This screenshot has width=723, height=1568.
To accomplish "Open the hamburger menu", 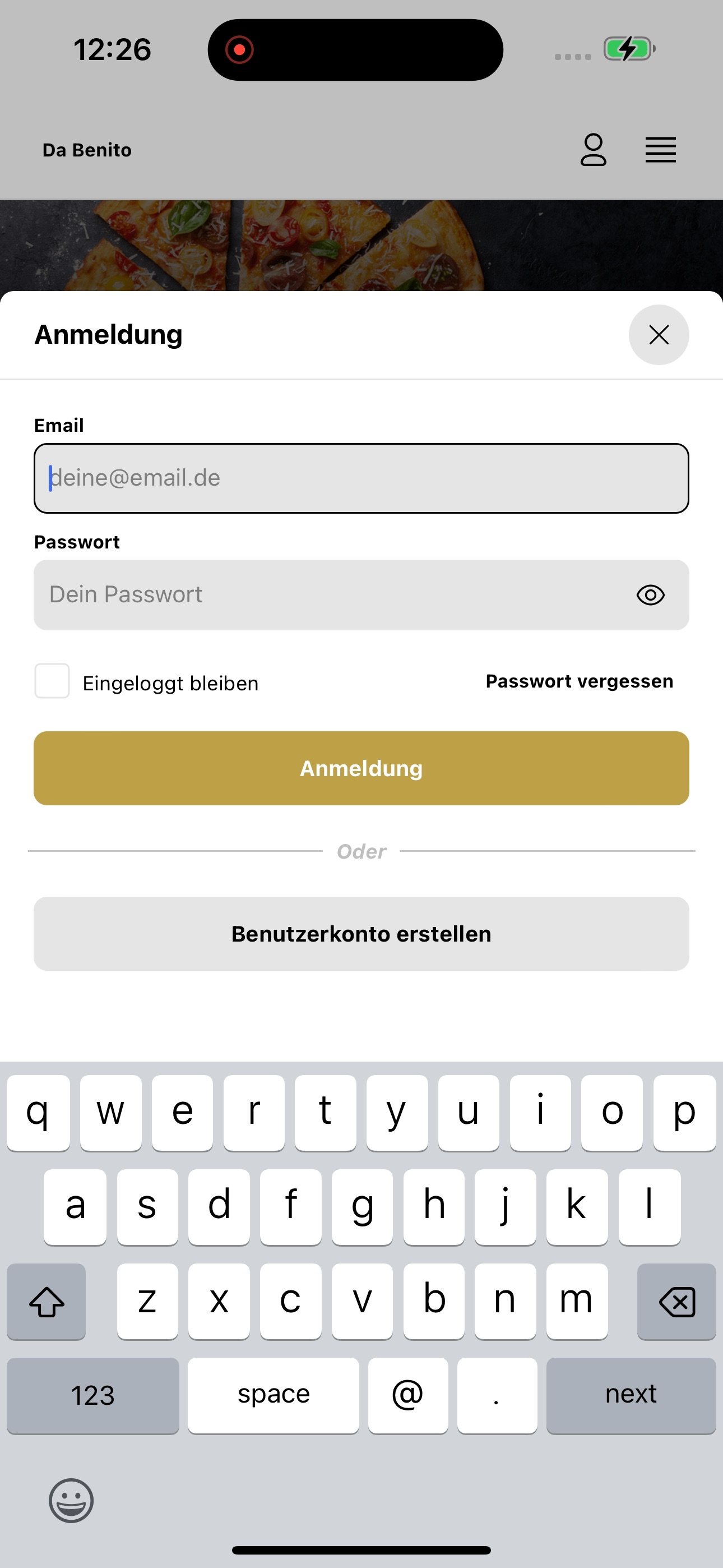I will pos(661,150).
